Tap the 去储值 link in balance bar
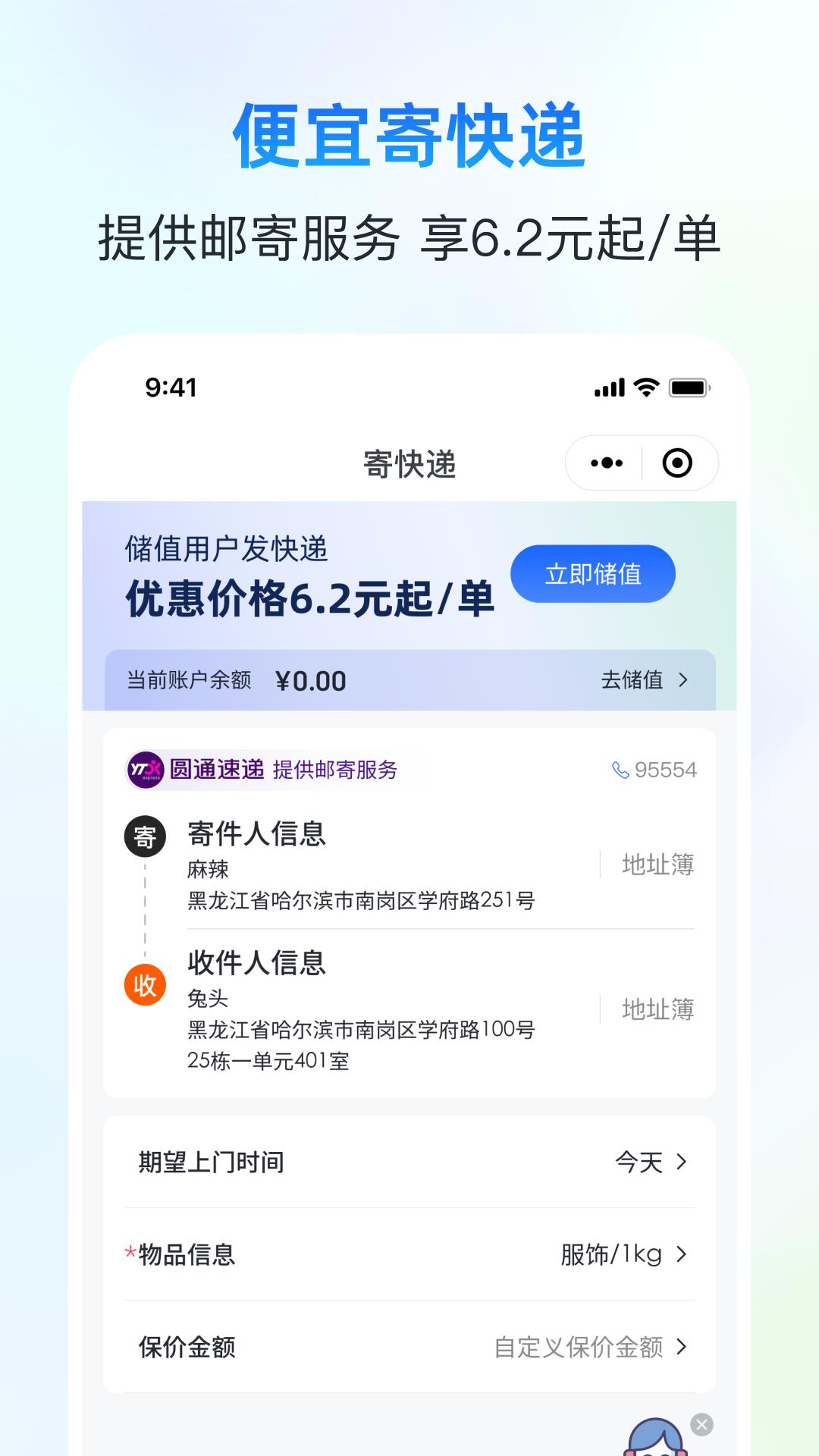Viewport: 819px width, 1456px height. point(633,680)
